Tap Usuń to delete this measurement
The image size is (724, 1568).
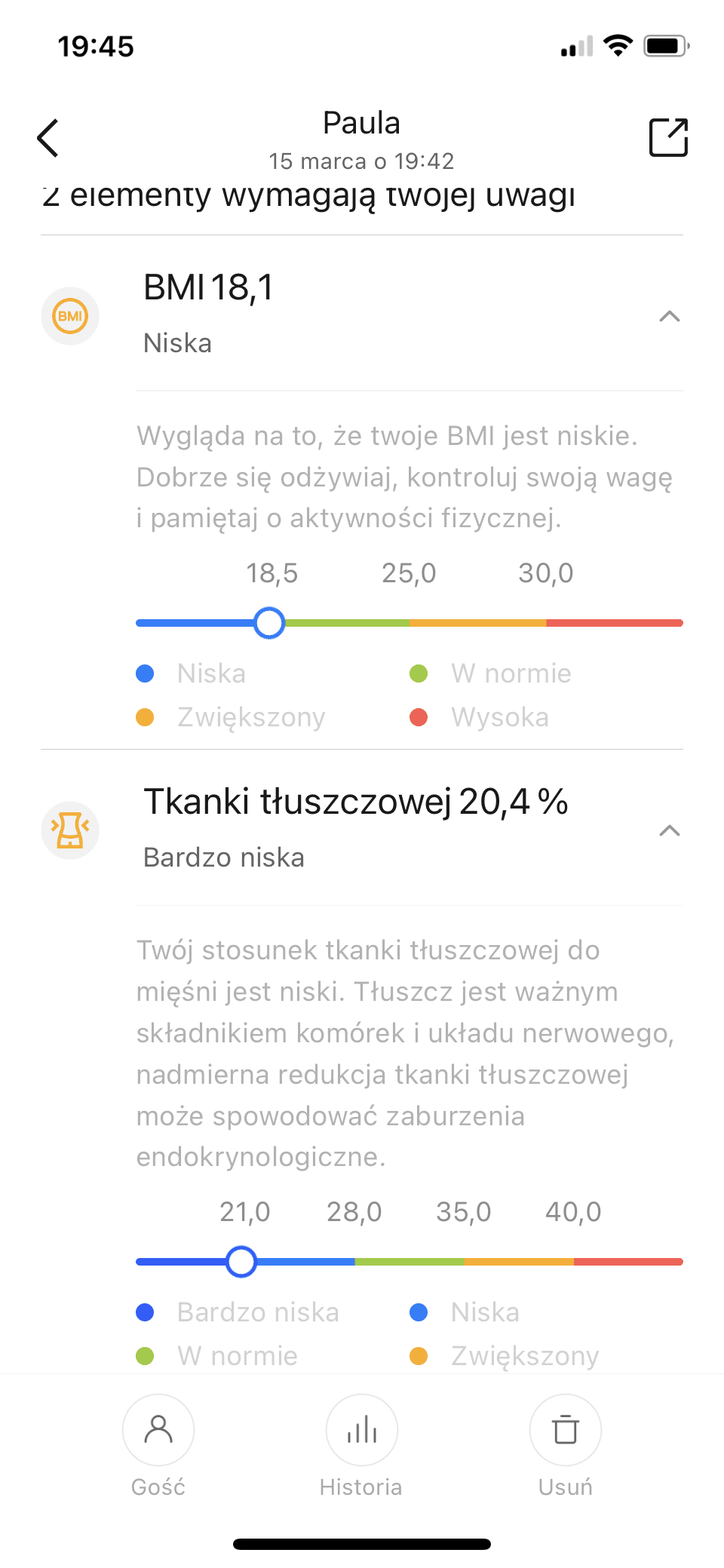pyautogui.click(x=565, y=1430)
